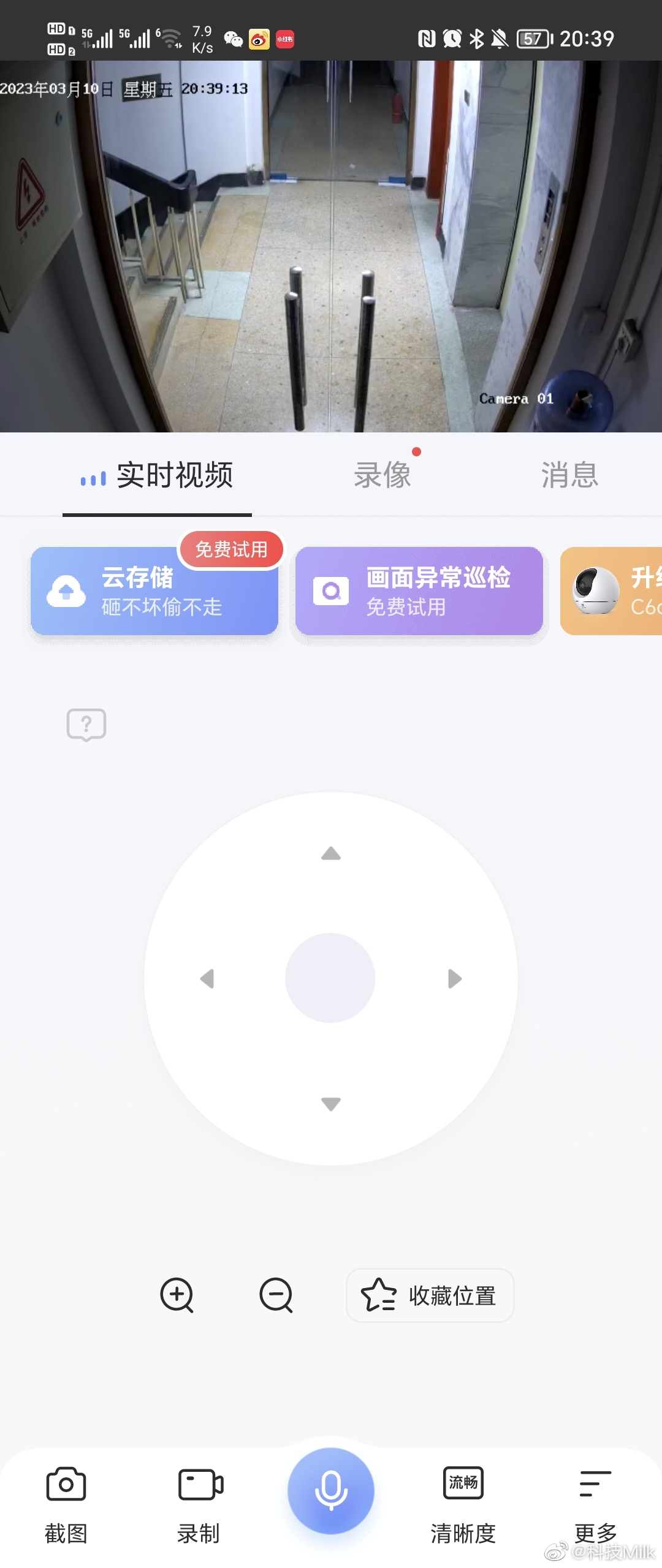Screen dimensions: 662x1568
Task: Activate the microphone intercom button
Action: pyautogui.click(x=331, y=1491)
